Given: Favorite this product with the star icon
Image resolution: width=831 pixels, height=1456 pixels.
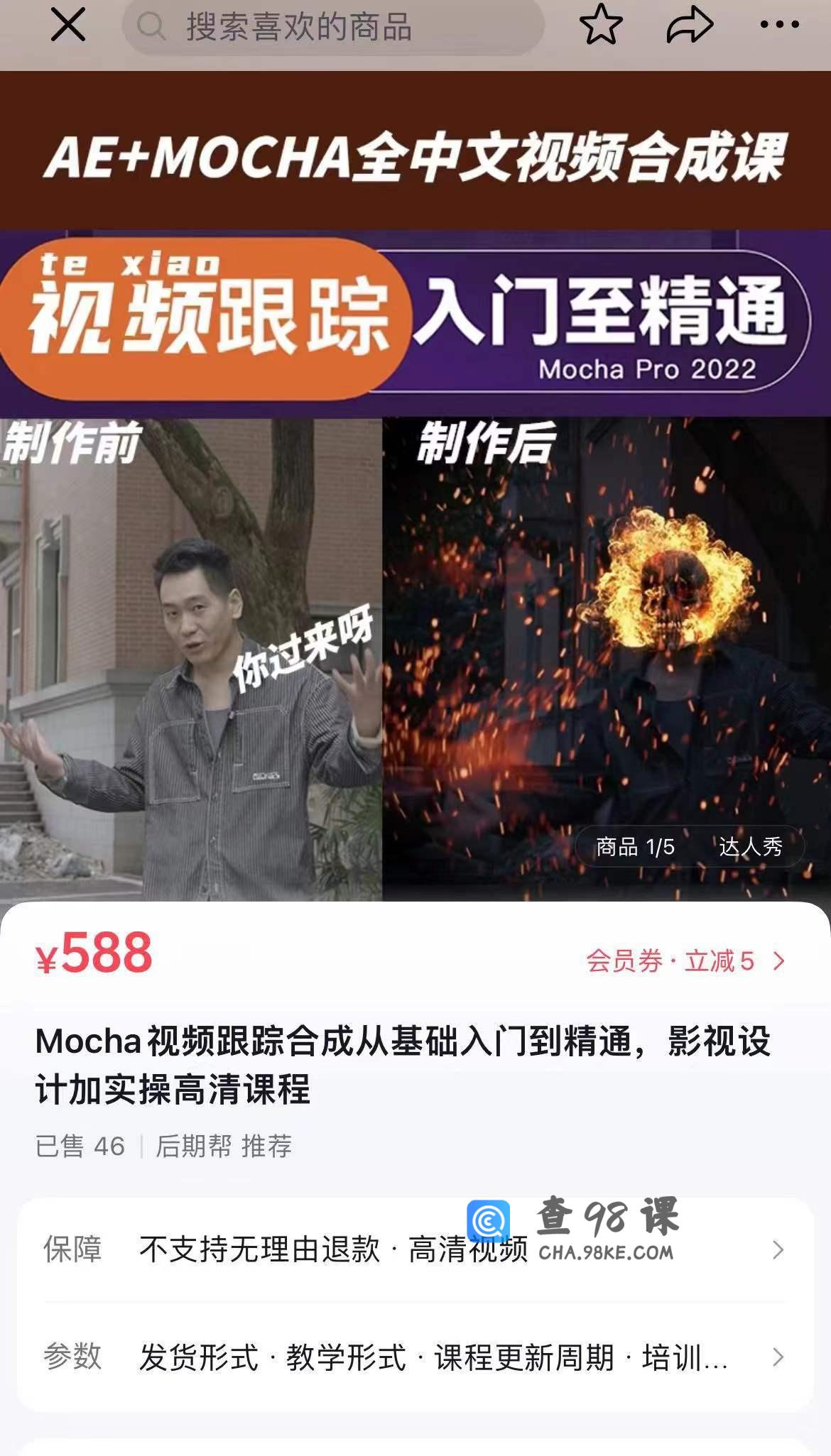Looking at the screenshot, I should [601, 26].
